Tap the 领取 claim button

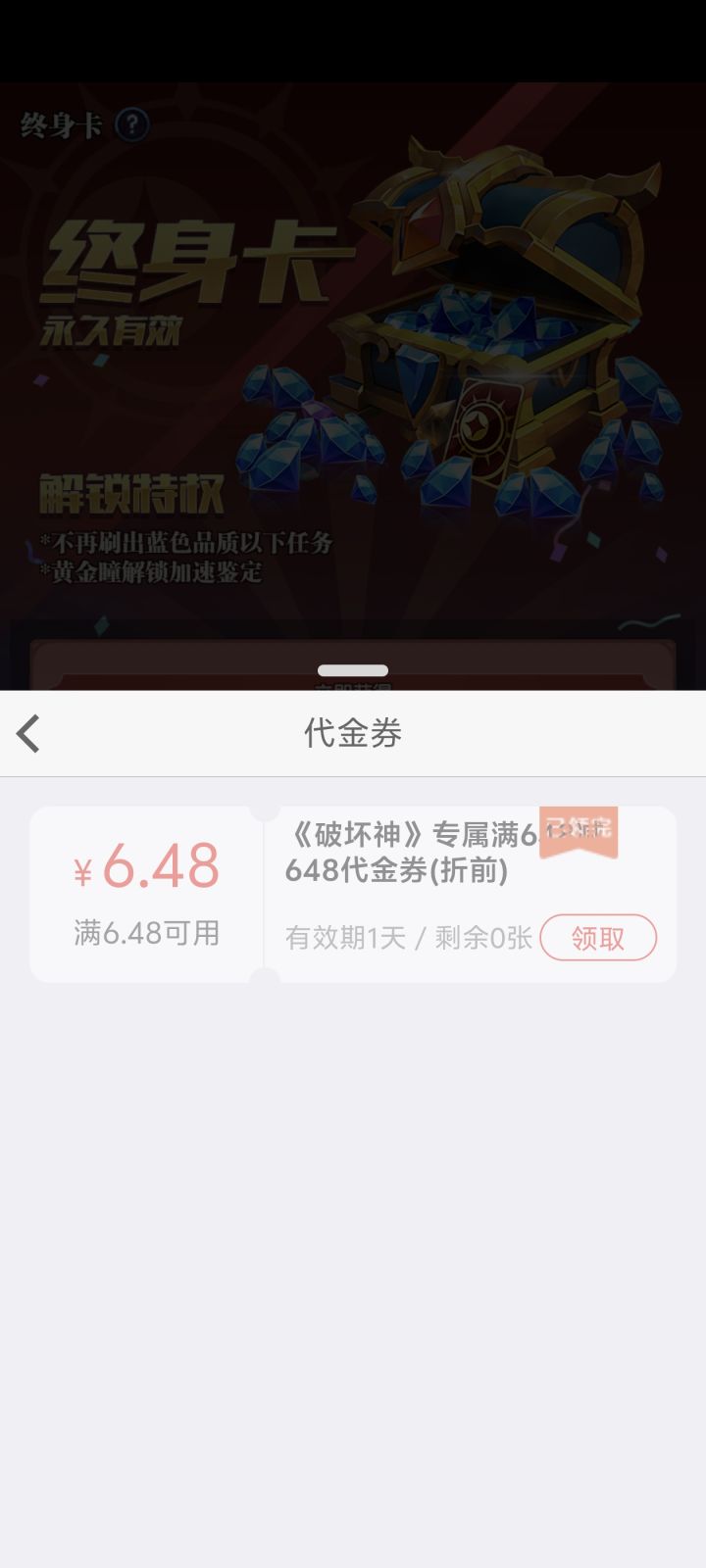[598, 939]
